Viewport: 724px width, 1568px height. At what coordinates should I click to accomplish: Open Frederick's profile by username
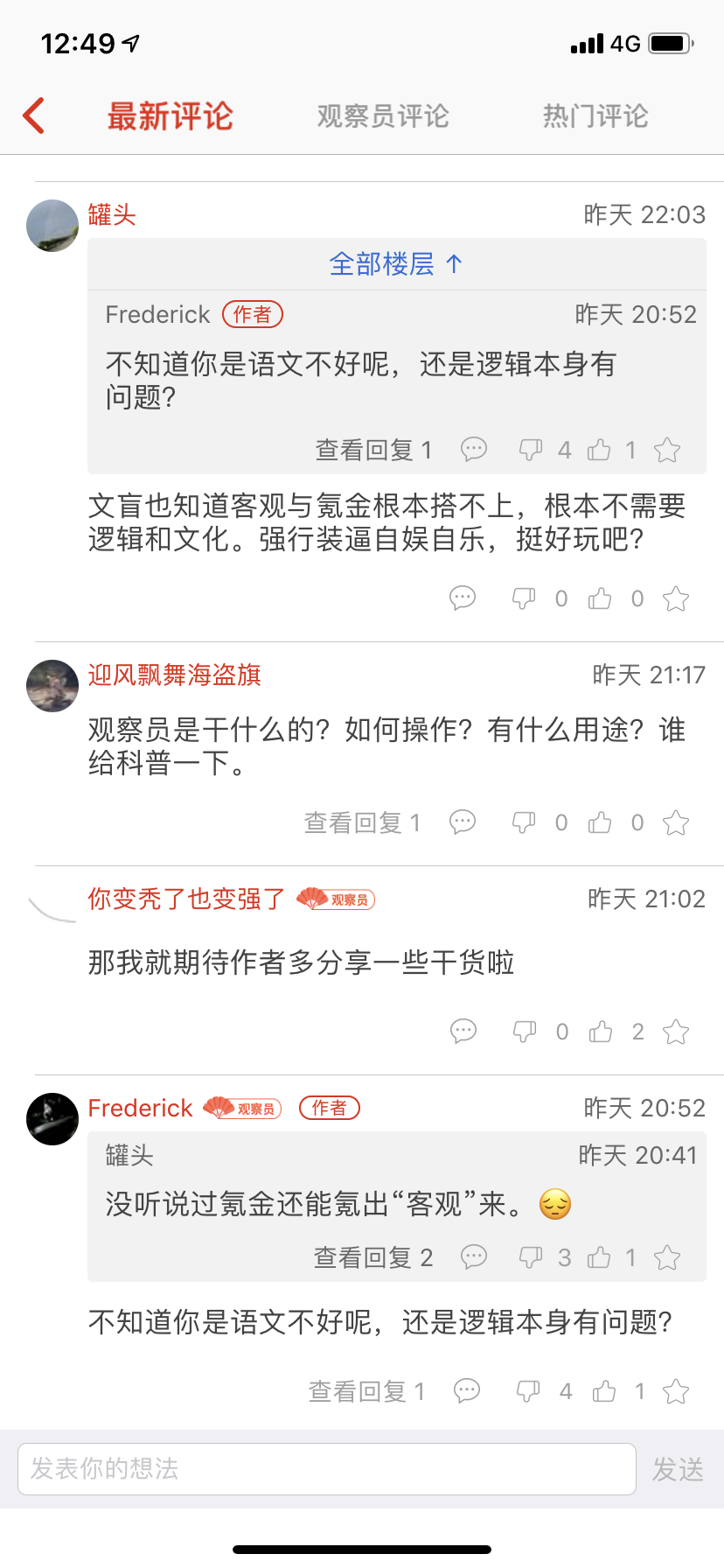pyautogui.click(x=140, y=1108)
